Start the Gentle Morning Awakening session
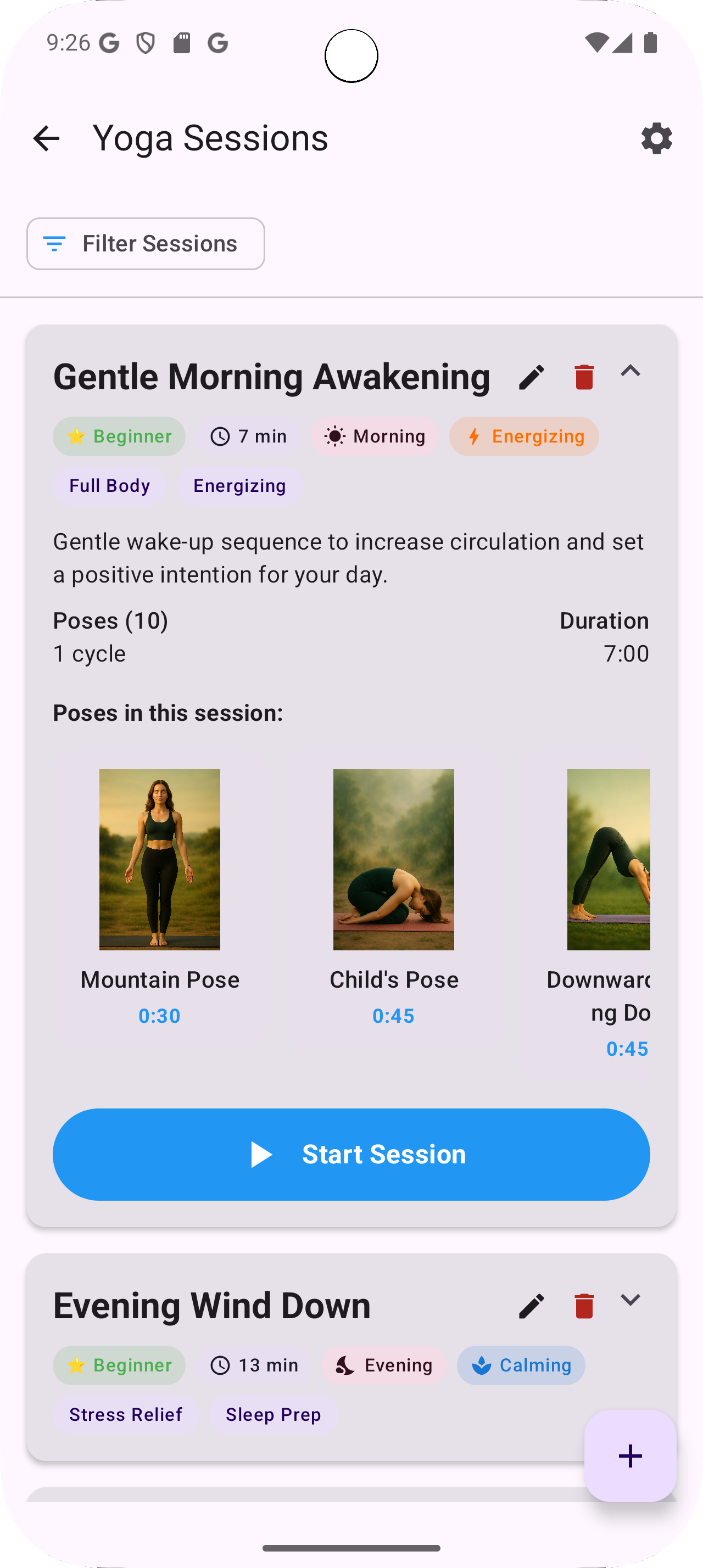The width and height of the screenshot is (703, 1568). click(351, 1154)
